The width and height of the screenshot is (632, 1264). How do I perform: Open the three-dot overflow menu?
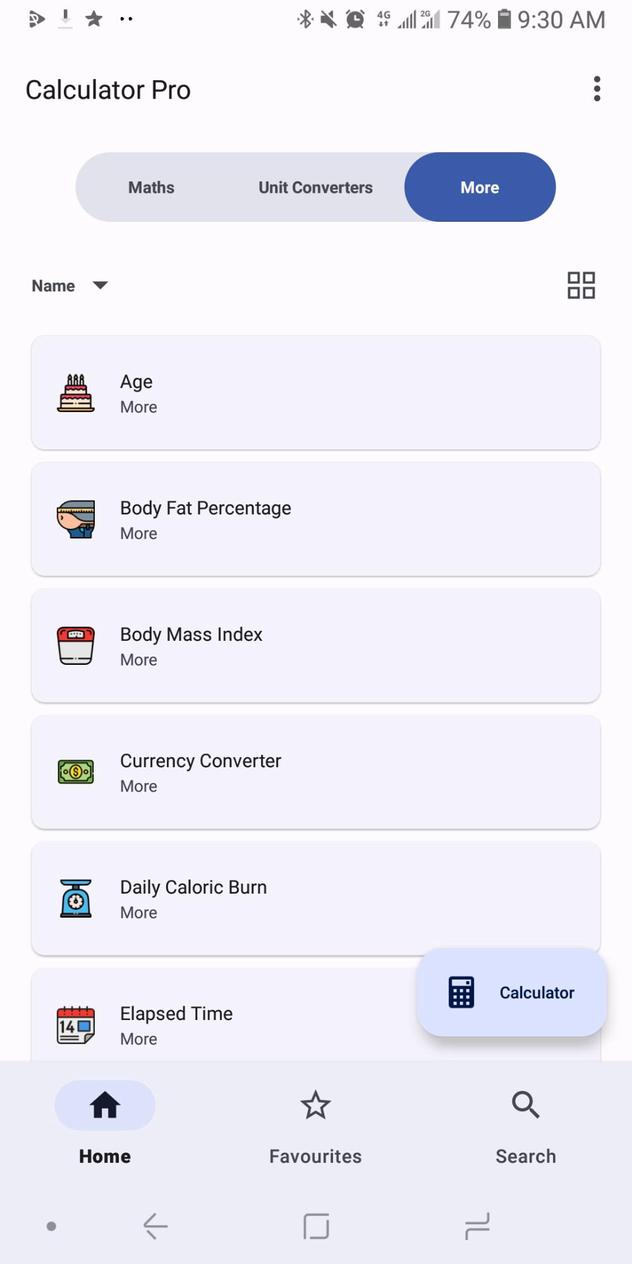[x=596, y=89]
